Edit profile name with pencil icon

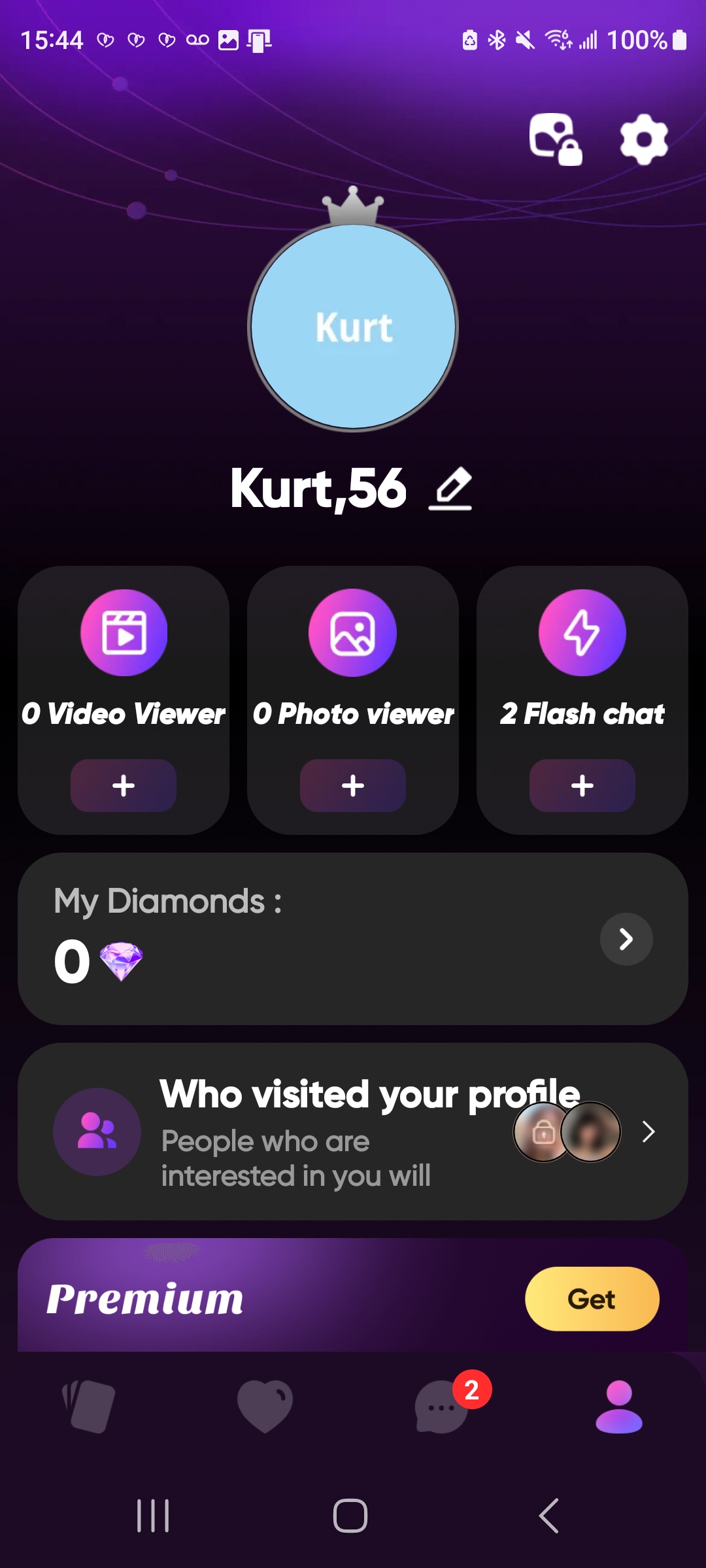click(x=450, y=489)
